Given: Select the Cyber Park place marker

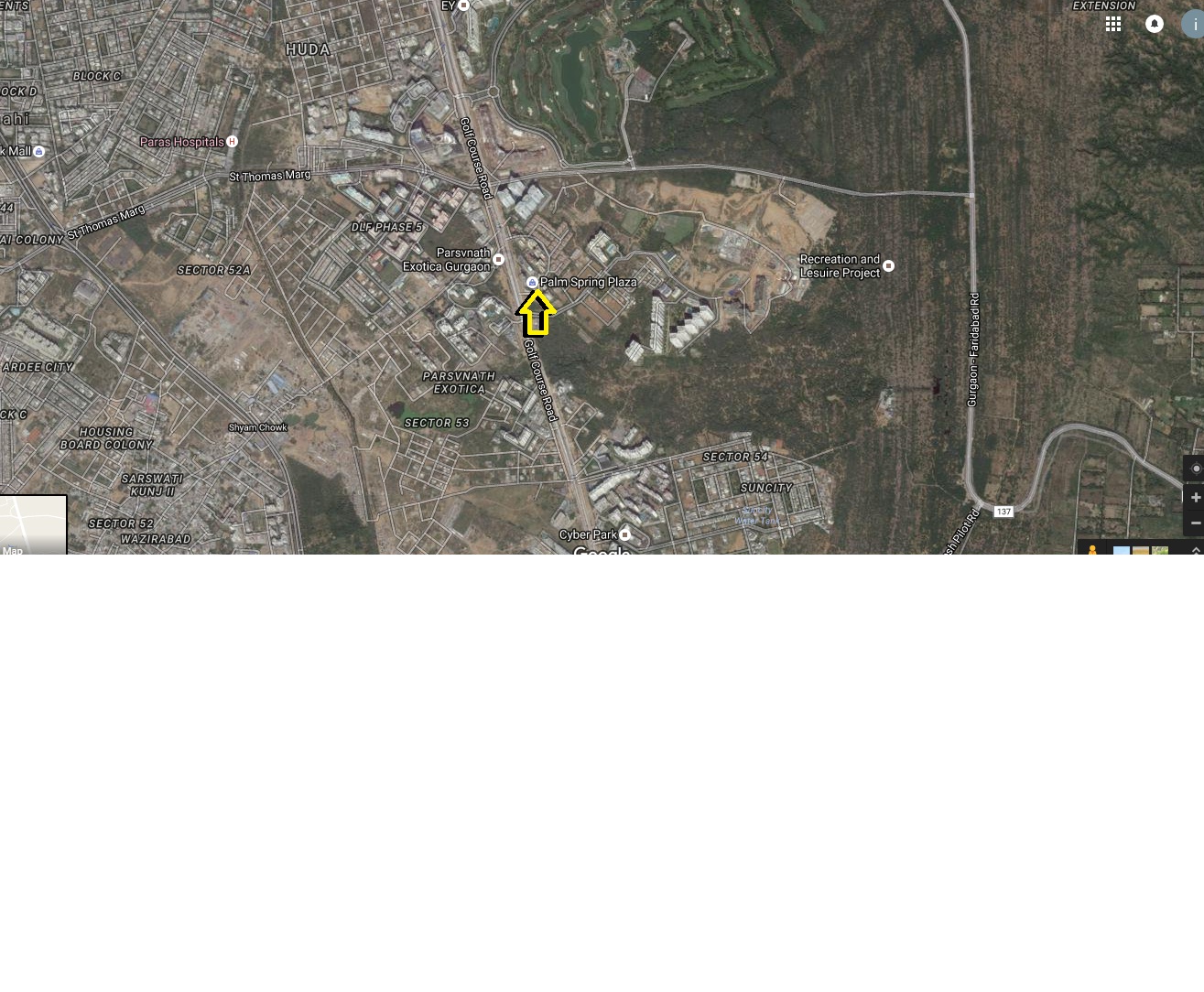Looking at the screenshot, I should tap(625, 534).
